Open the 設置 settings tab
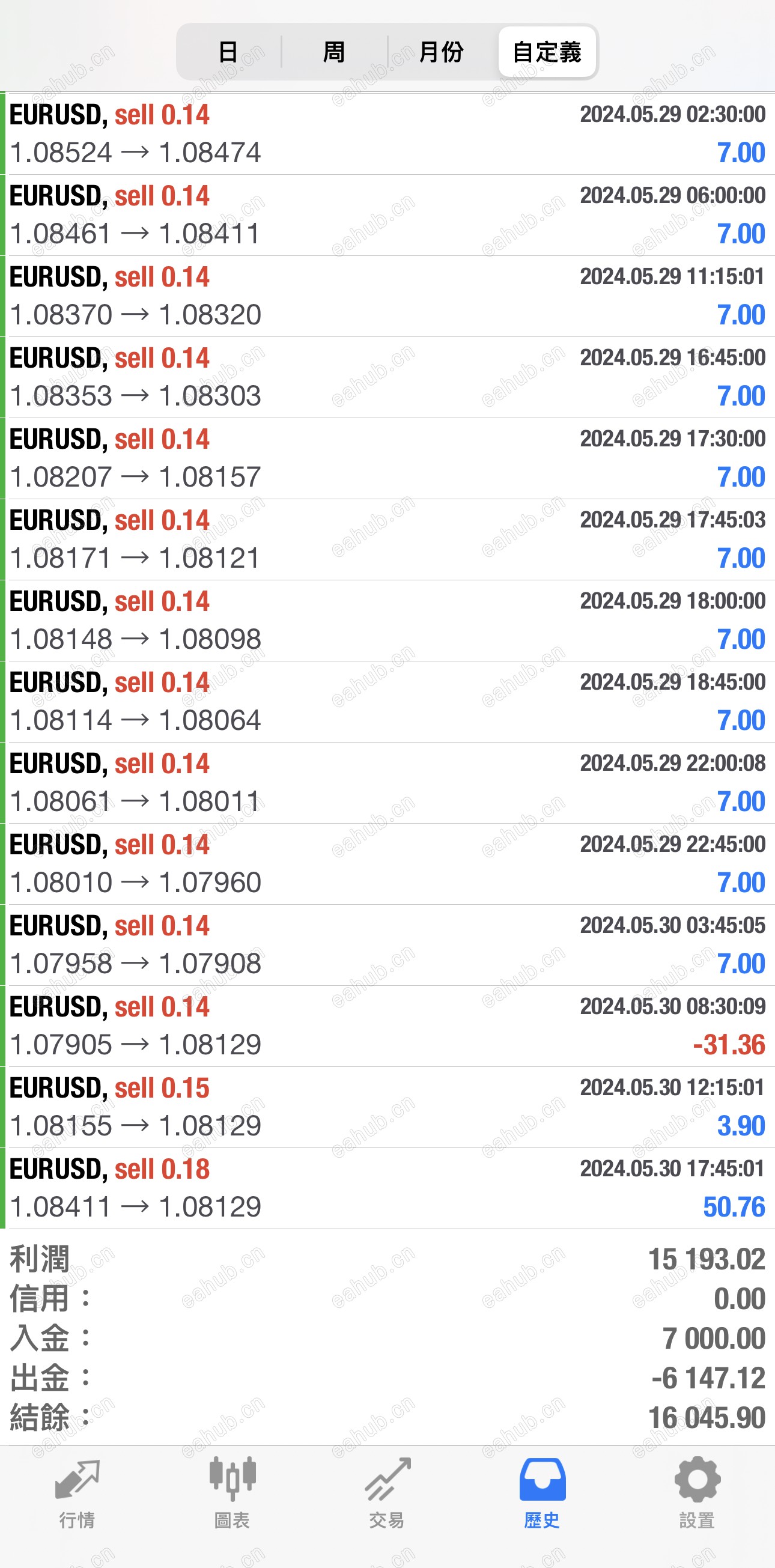The width and height of the screenshot is (775, 1568). tap(697, 1494)
